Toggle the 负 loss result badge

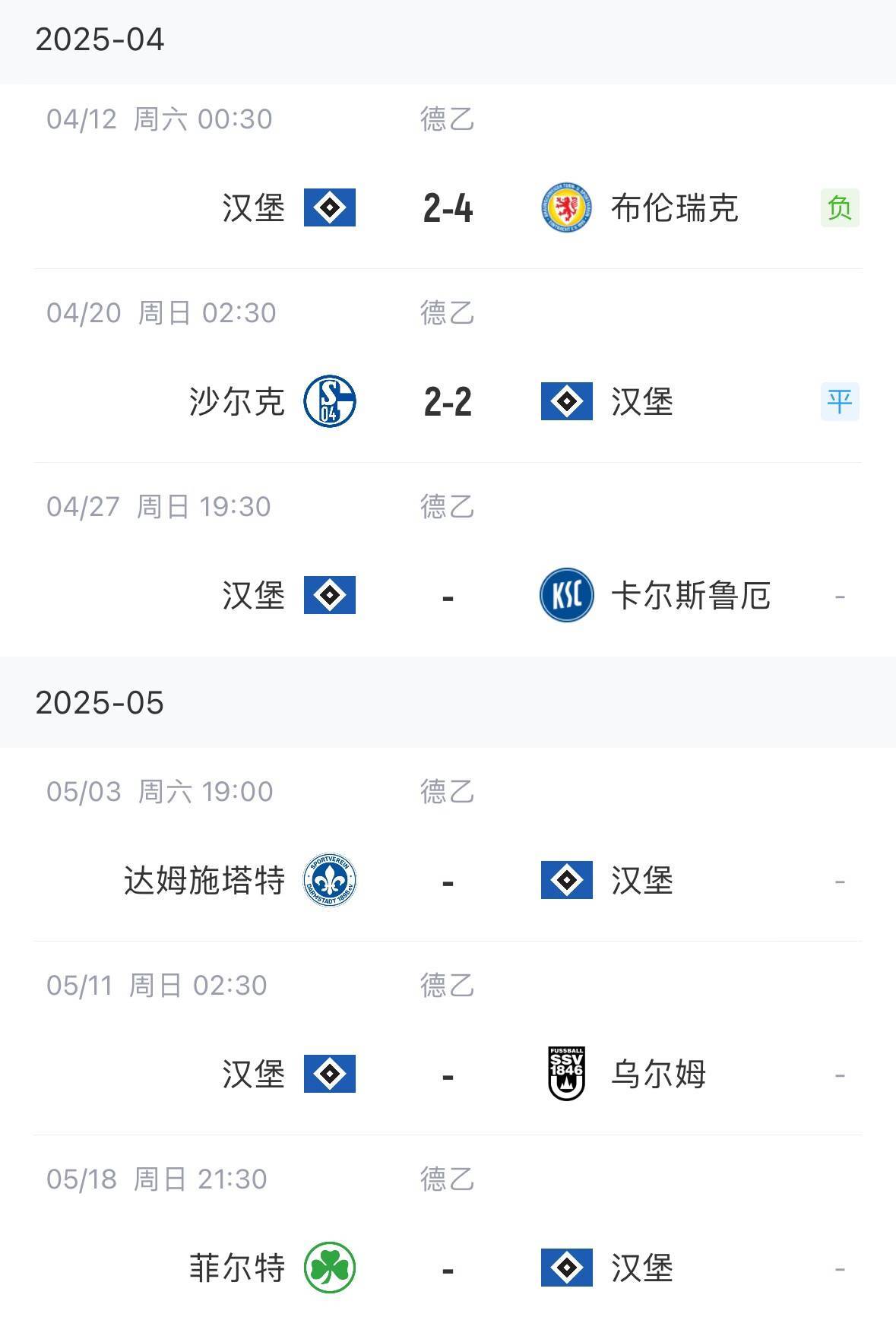click(839, 209)
